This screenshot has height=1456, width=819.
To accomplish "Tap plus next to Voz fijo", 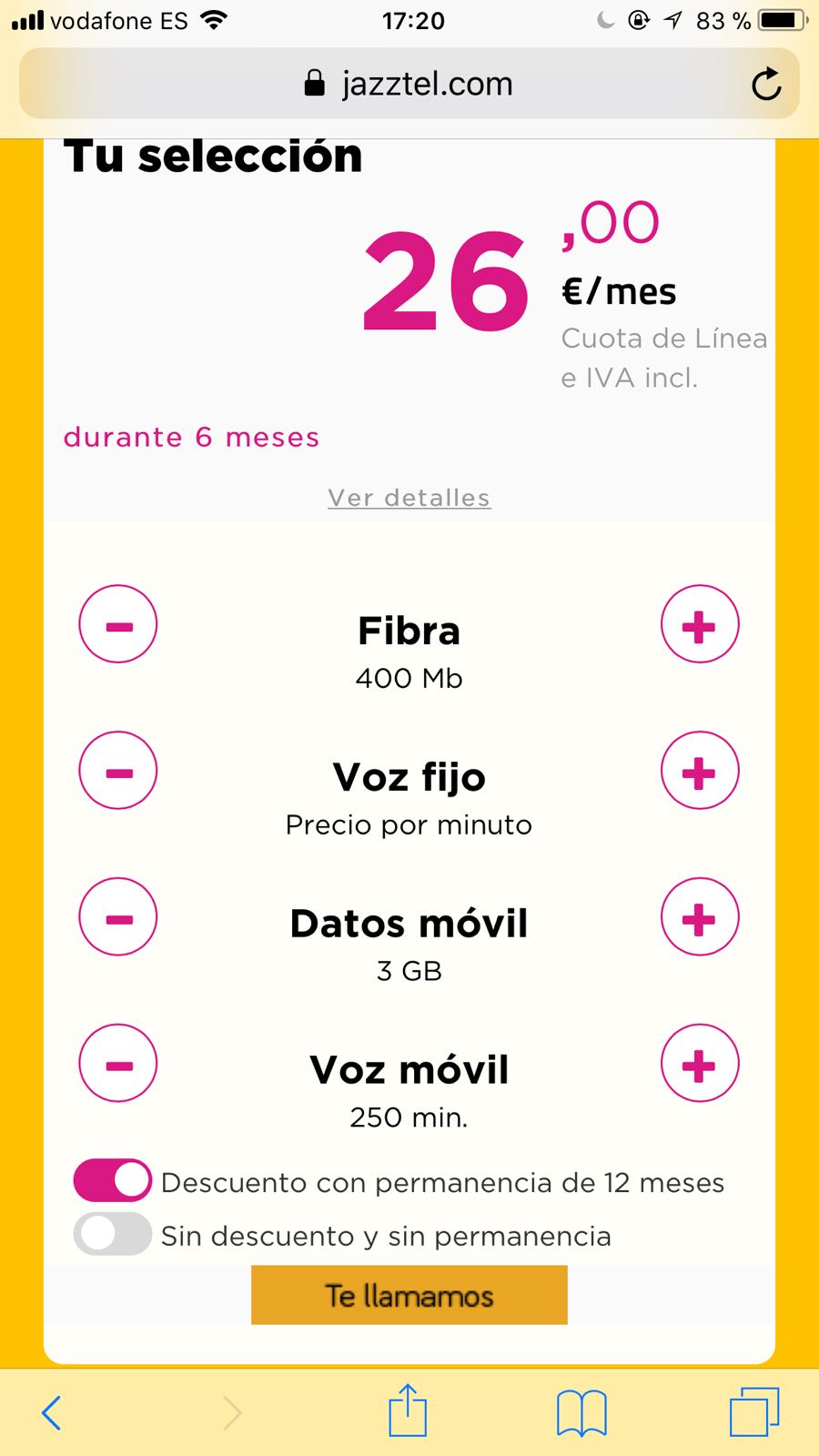I will pos(699,771).
